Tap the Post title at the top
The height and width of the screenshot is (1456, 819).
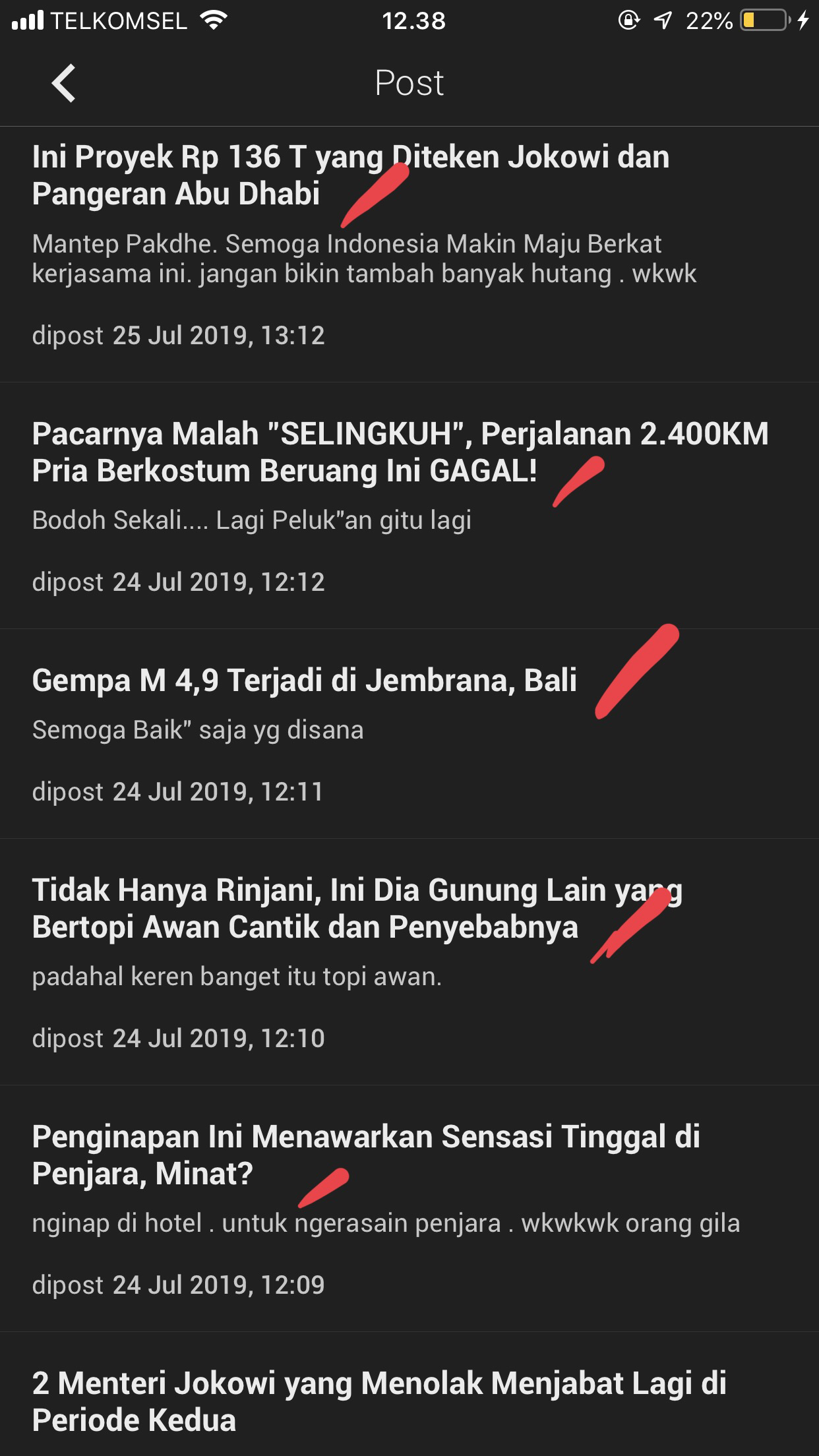pyautogui.click(x=409, y=83)
